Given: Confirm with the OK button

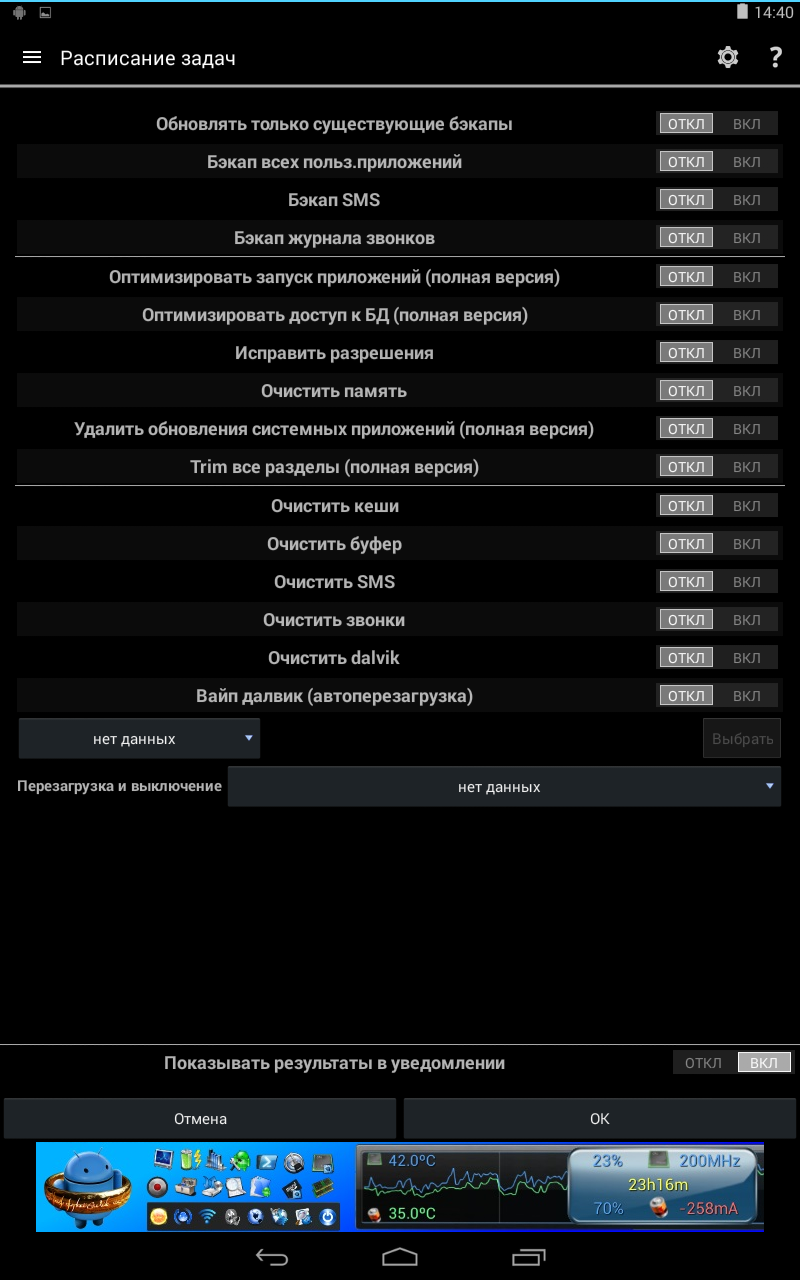Looking at the screenshot, I should click(x=599, y=1119).
